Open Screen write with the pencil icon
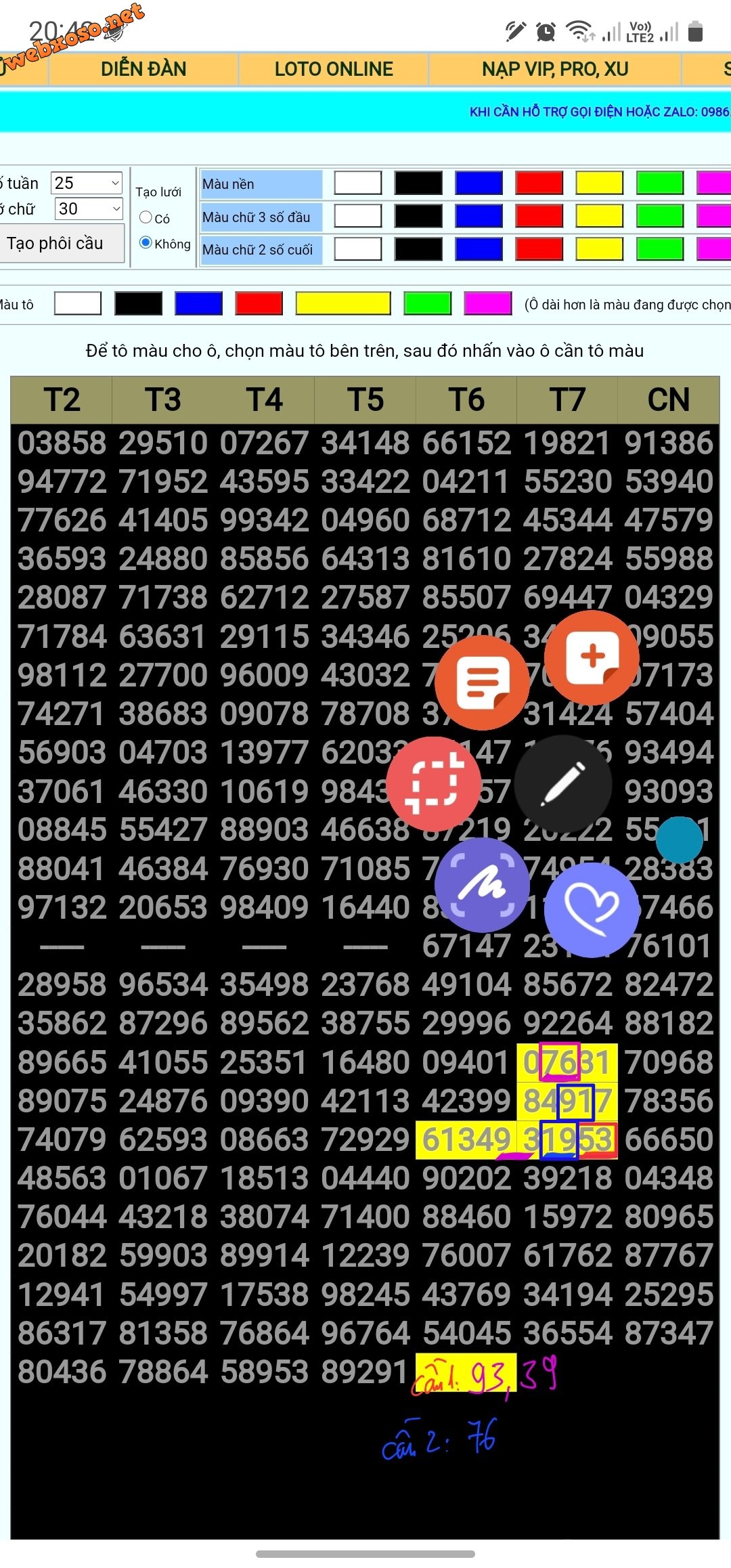The width and height of the screenshot is (731, 1568). pyautogui.click(x=562, y=784)
